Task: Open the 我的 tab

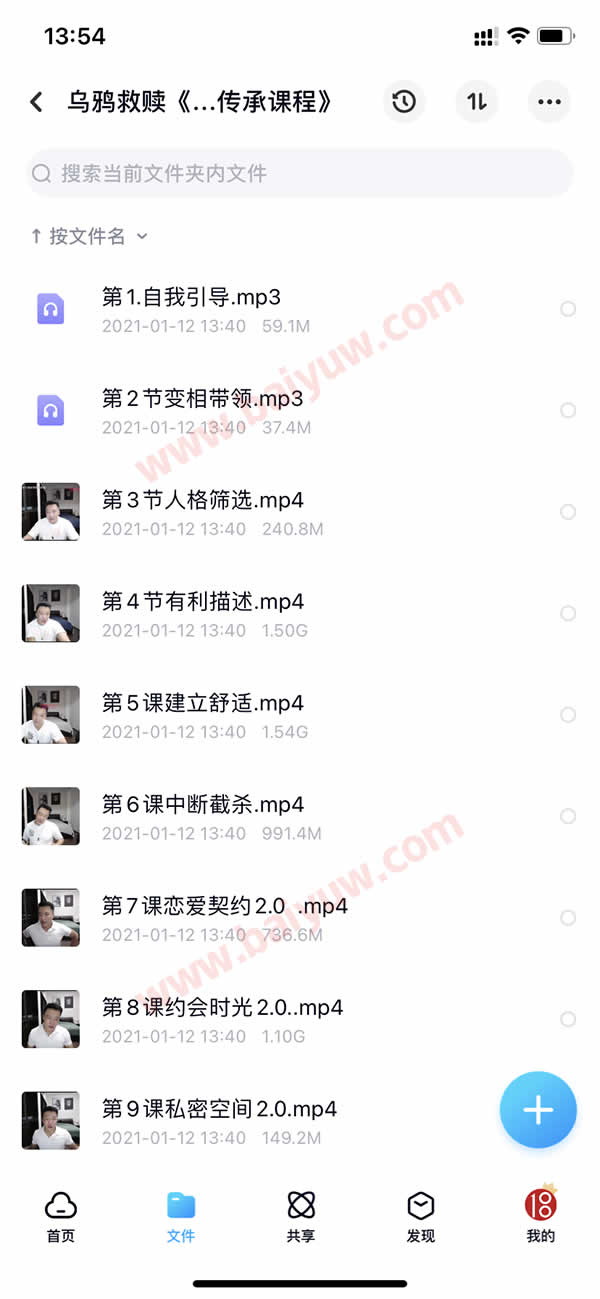Action: pyautogui.click(x=541, y=1216)
